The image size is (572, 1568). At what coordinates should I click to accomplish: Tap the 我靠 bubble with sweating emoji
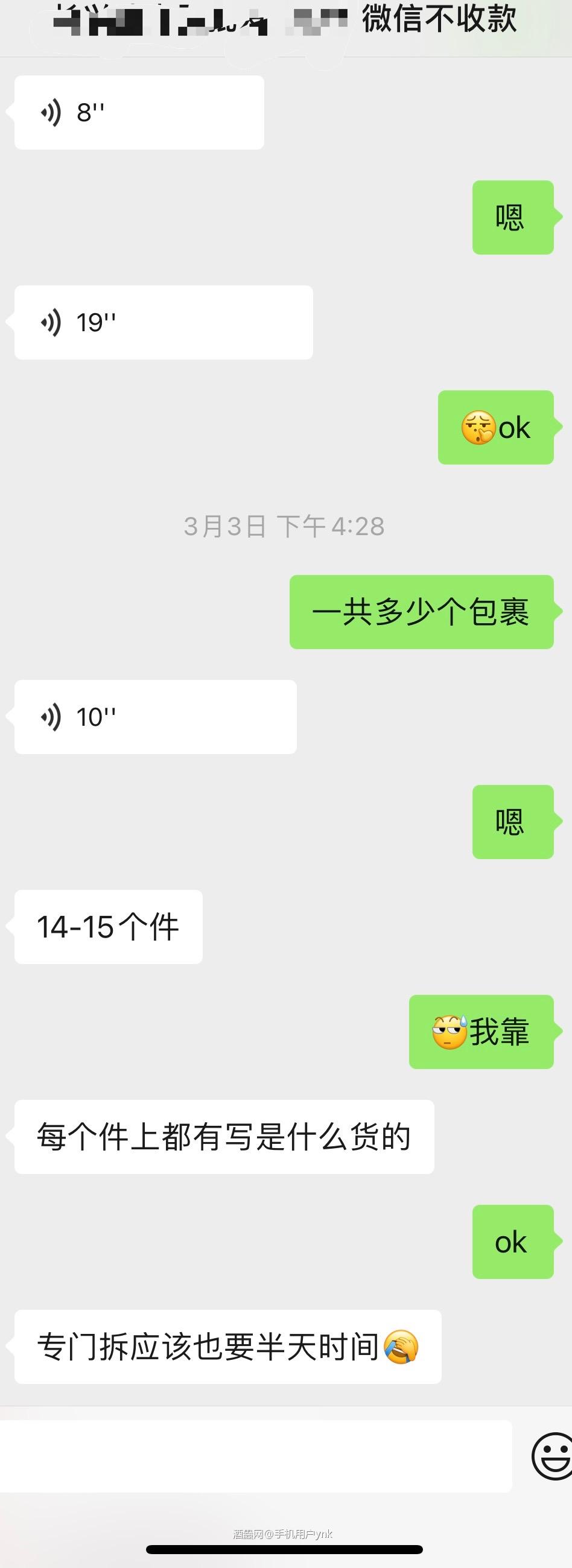pyautogui.click(x=482, y=1032)
